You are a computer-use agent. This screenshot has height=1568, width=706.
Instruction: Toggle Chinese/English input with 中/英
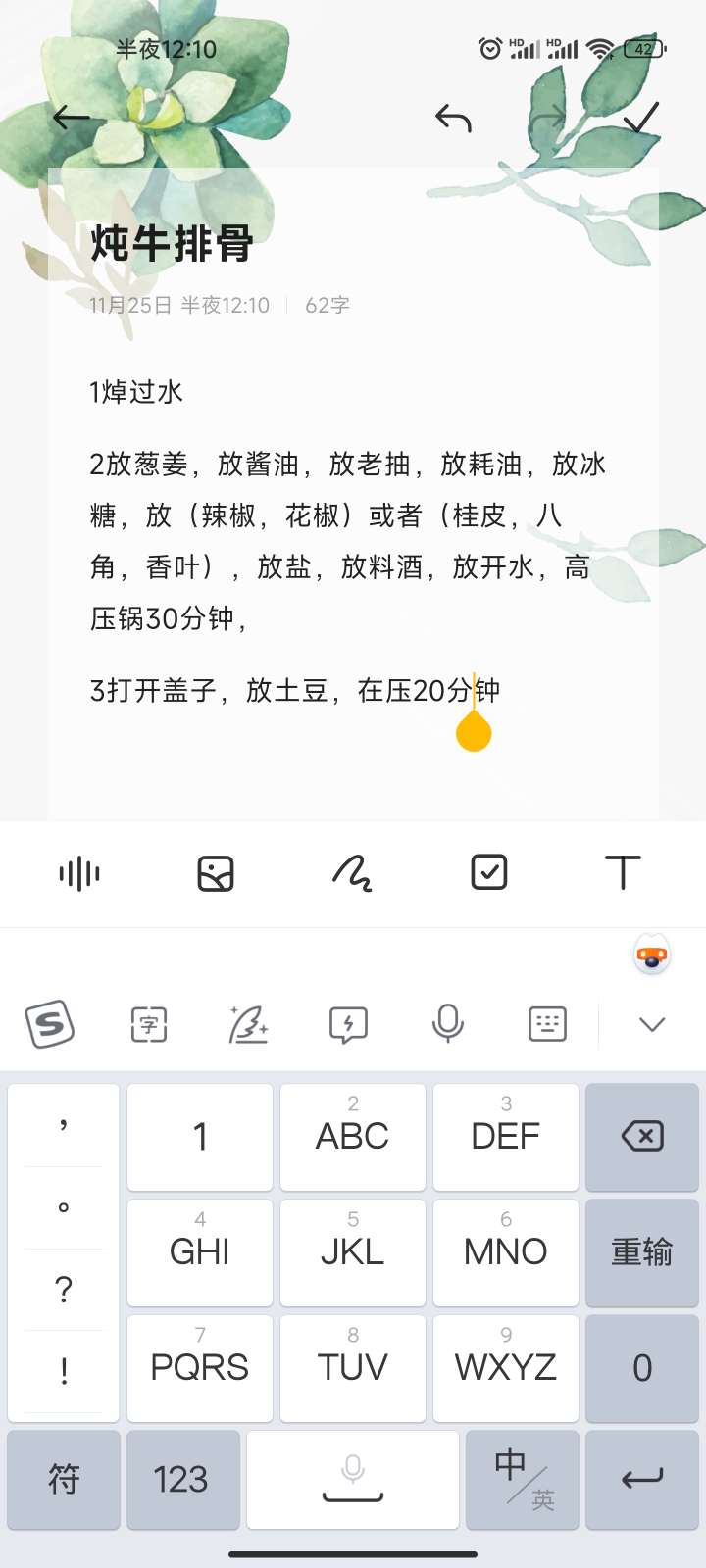click(x=523, y=1479)
